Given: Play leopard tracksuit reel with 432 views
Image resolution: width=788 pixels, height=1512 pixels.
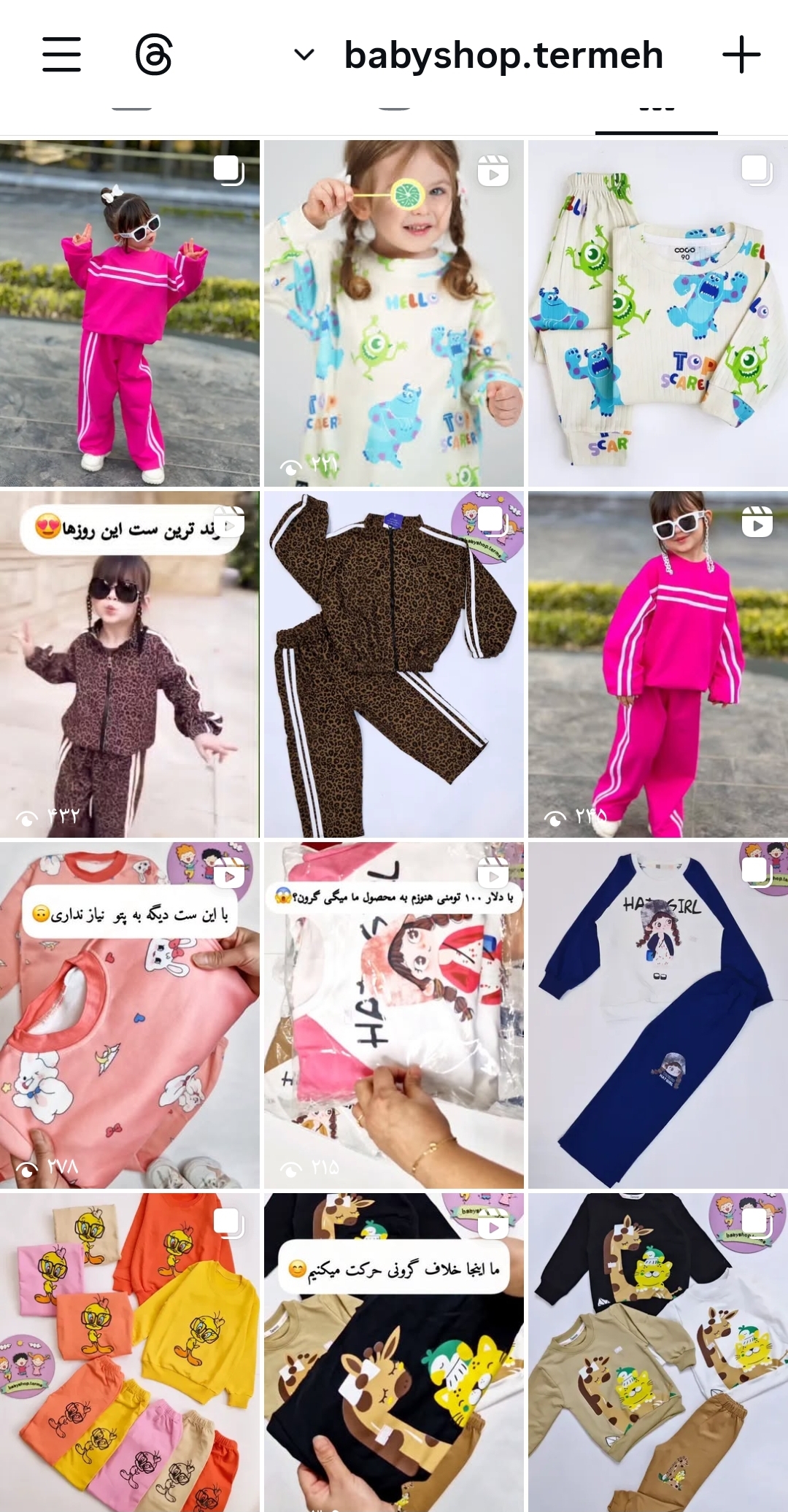Looking at the screenshot, I should 130,664.
